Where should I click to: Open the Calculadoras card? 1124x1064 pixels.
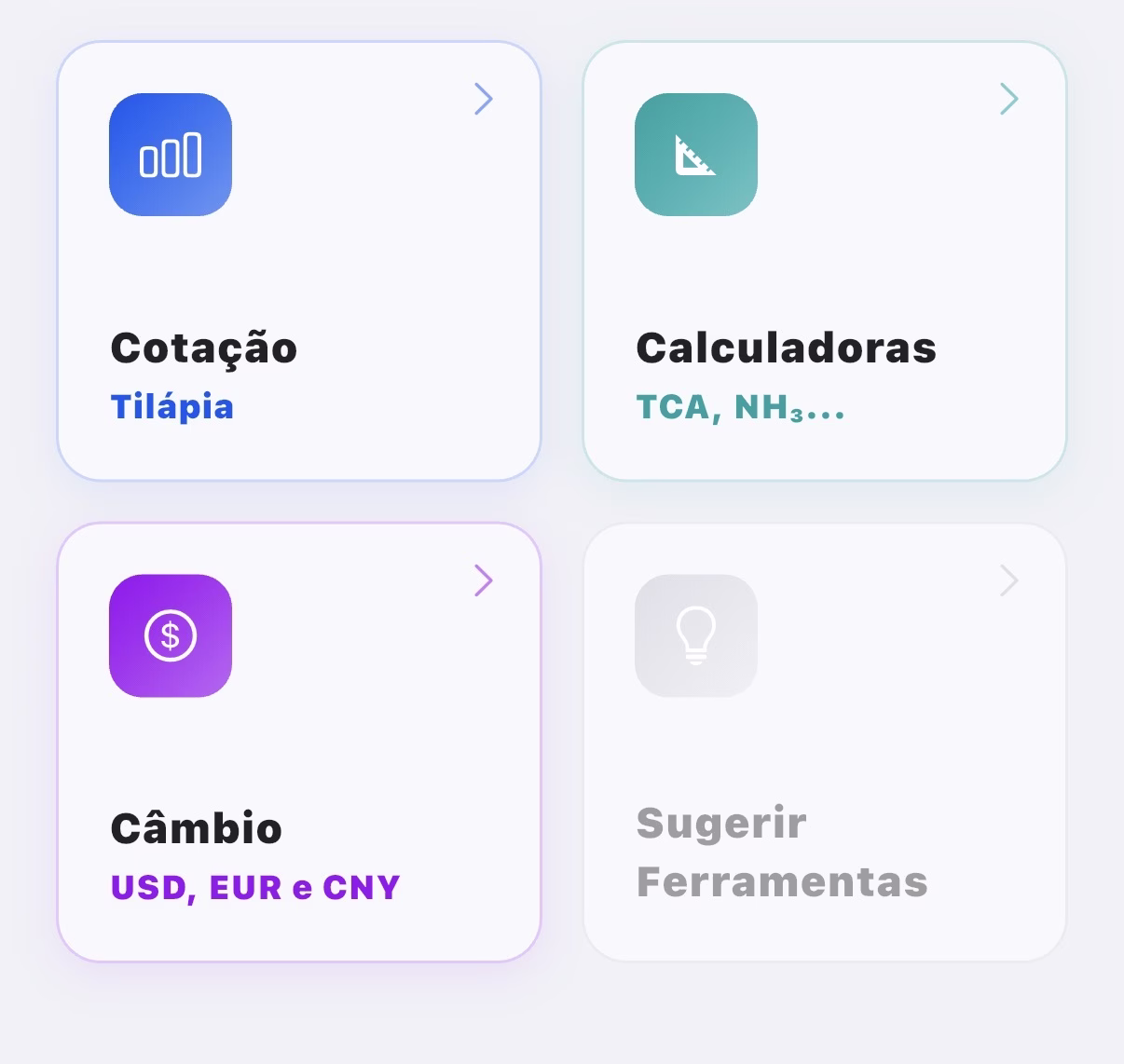[x=824, y=262]
